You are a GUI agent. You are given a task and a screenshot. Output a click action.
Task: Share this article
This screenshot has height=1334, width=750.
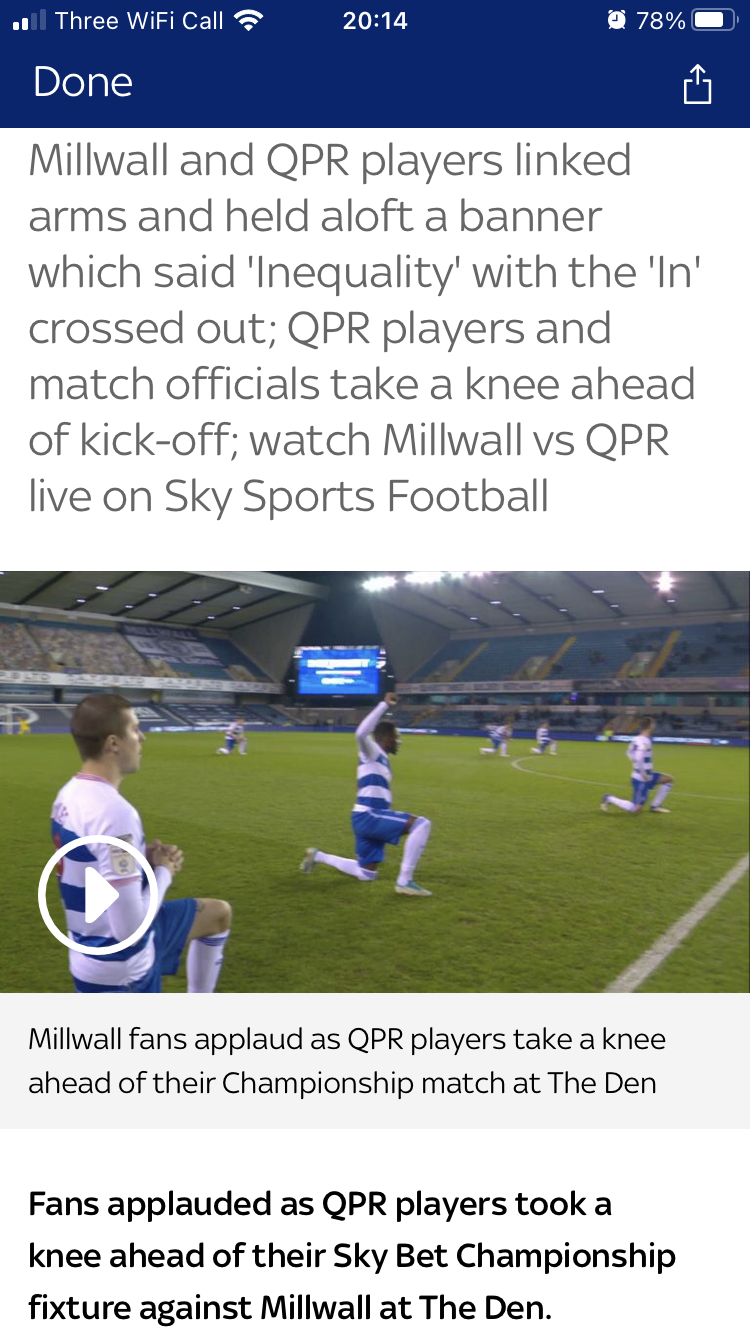click(x=697, y=83)
